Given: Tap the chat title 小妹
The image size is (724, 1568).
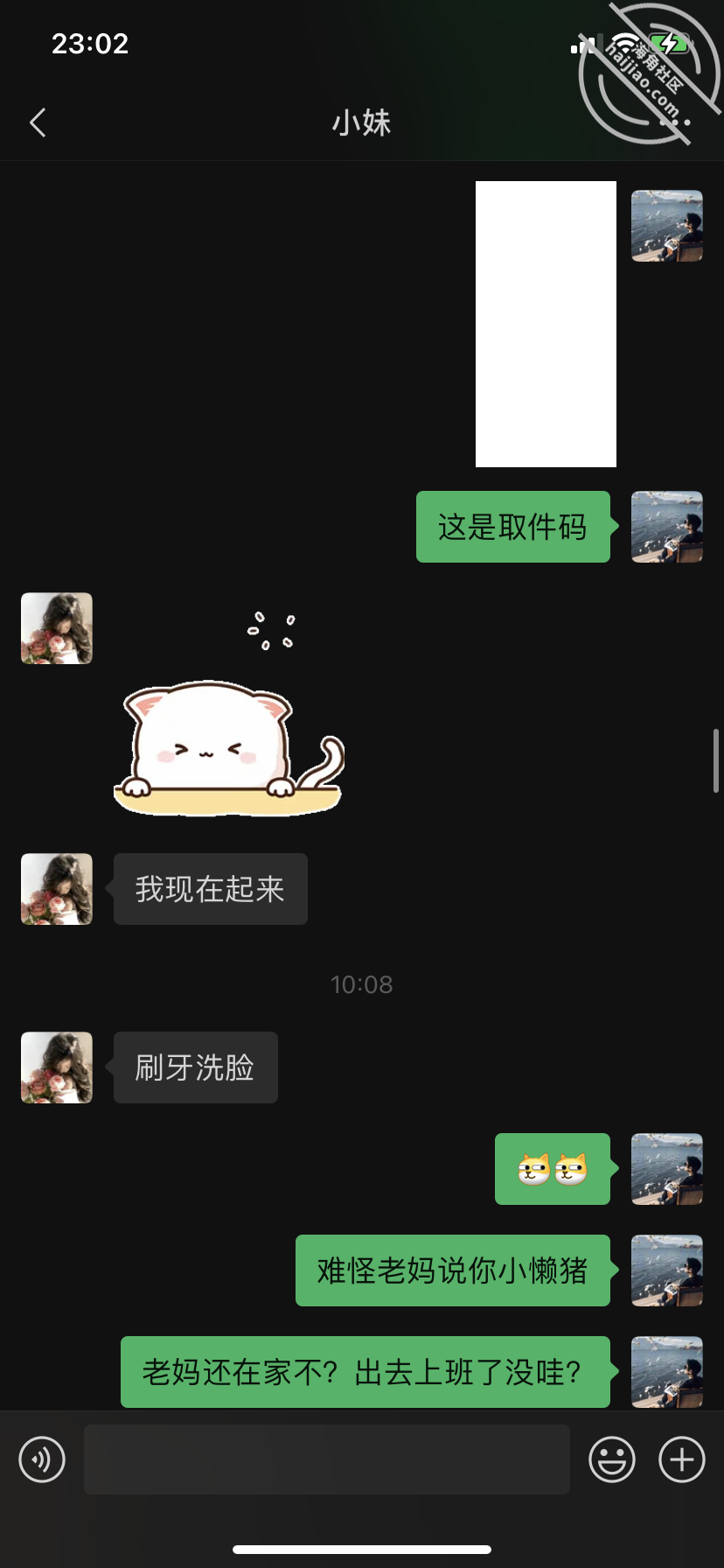Looking at the screenshot, I should pyautogui.click(x=362, y=122).
